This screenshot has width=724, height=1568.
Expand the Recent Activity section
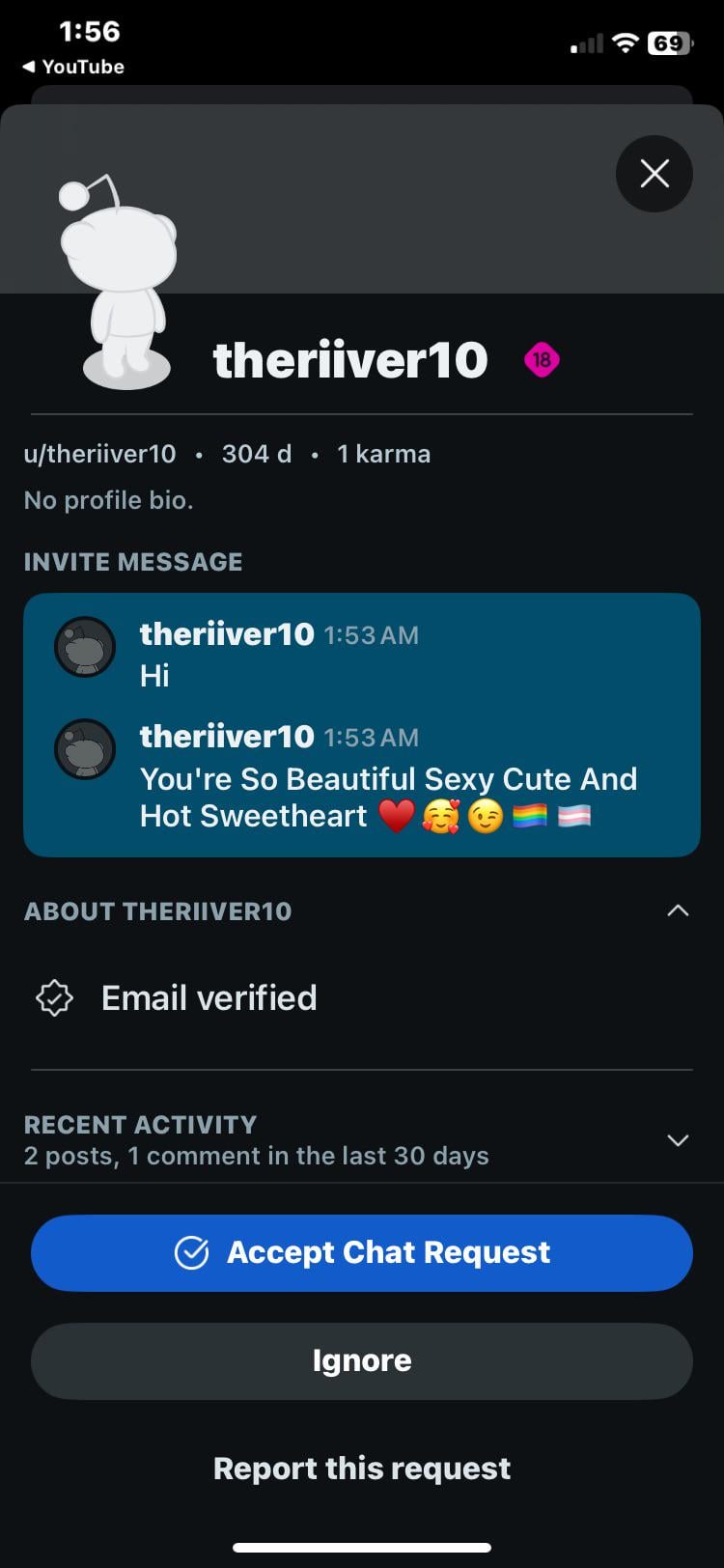[x=678, y=1140]
